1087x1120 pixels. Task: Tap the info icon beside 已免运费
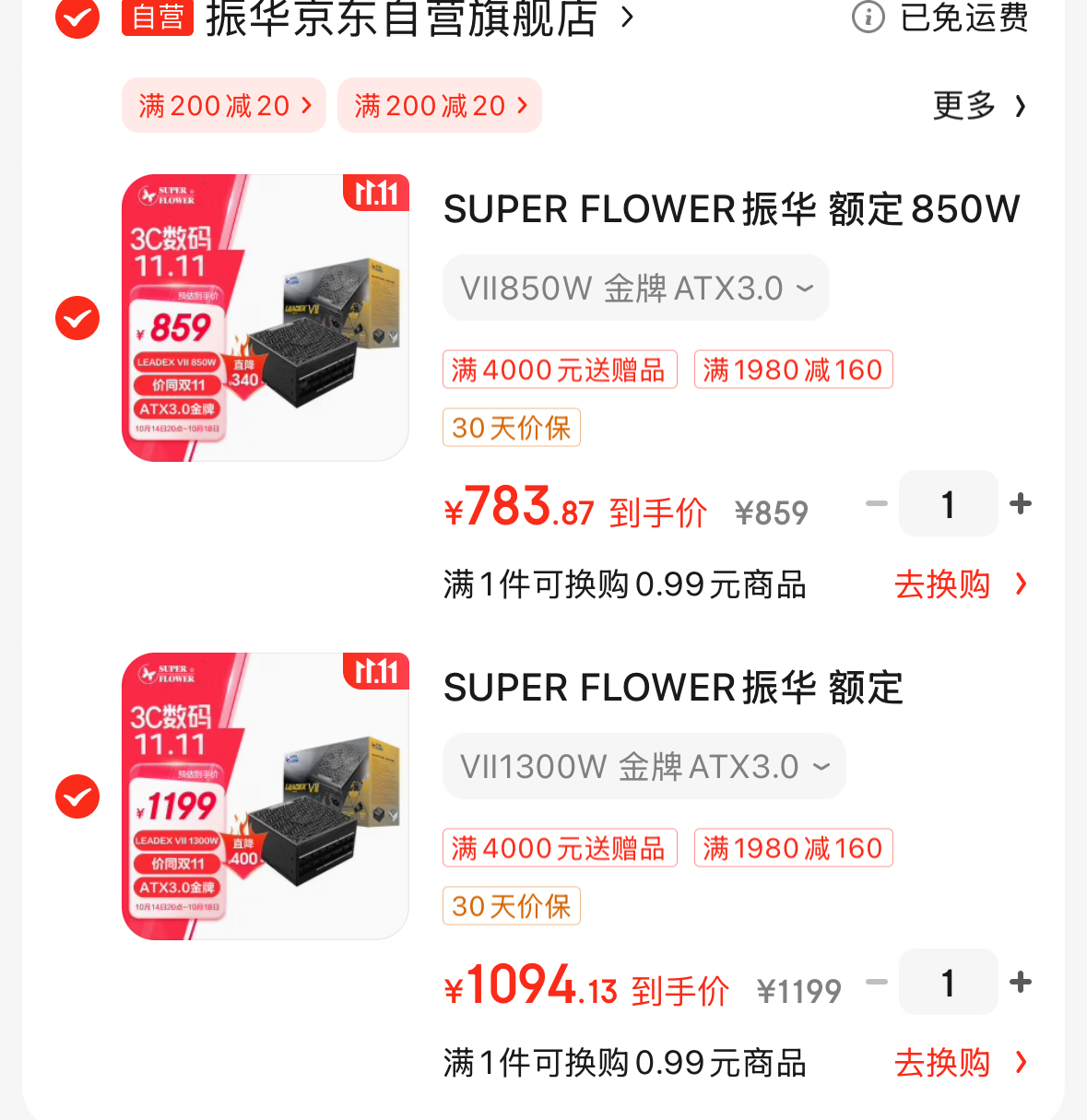click(x=868, y=18)
